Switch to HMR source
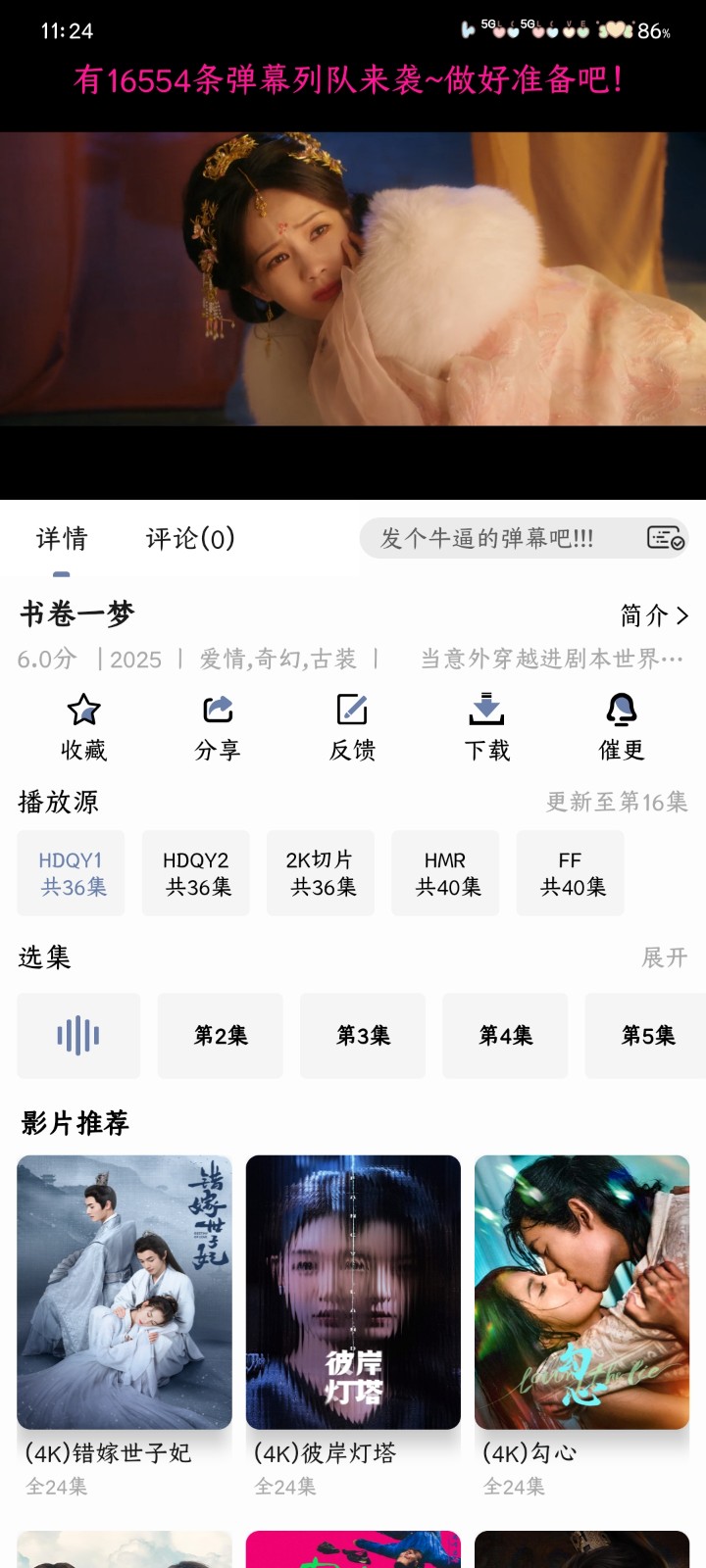706x1568 pixels. tap(445, 873)
